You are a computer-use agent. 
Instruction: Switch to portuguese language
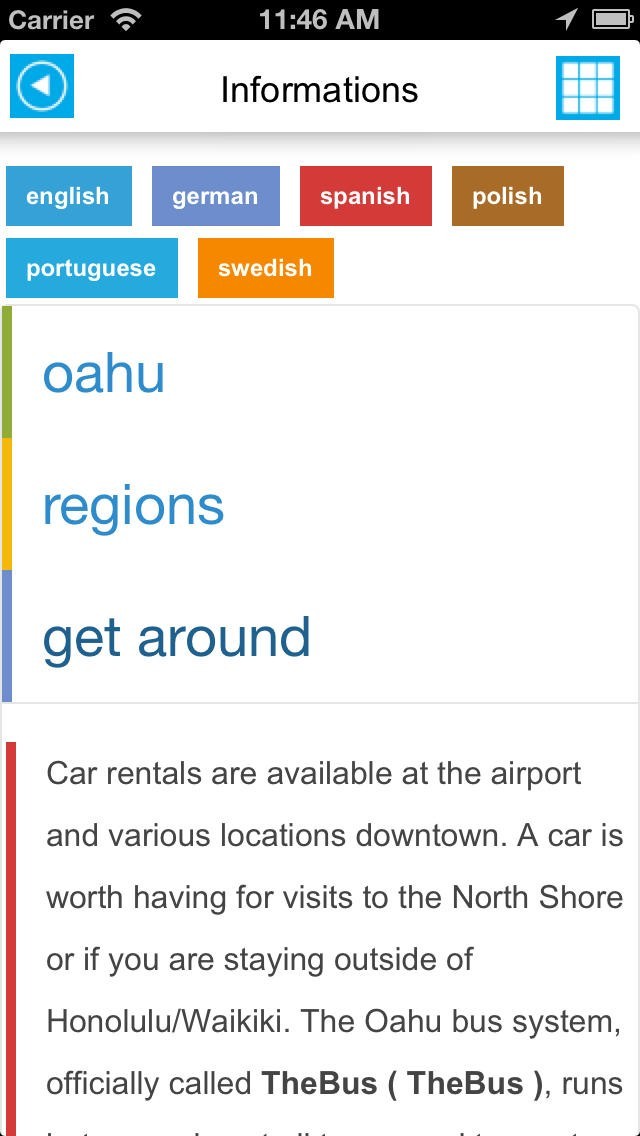tap(92, 268)
